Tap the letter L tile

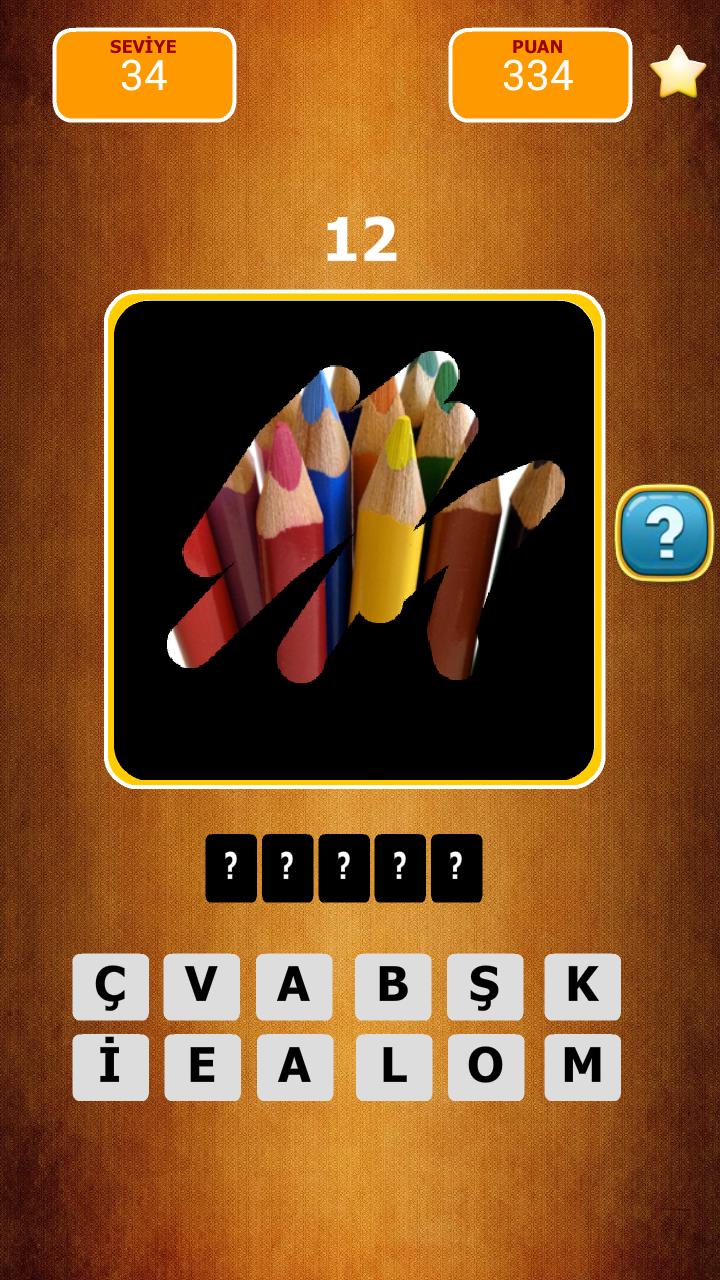pyautogui.click(x=393, y=1067)
